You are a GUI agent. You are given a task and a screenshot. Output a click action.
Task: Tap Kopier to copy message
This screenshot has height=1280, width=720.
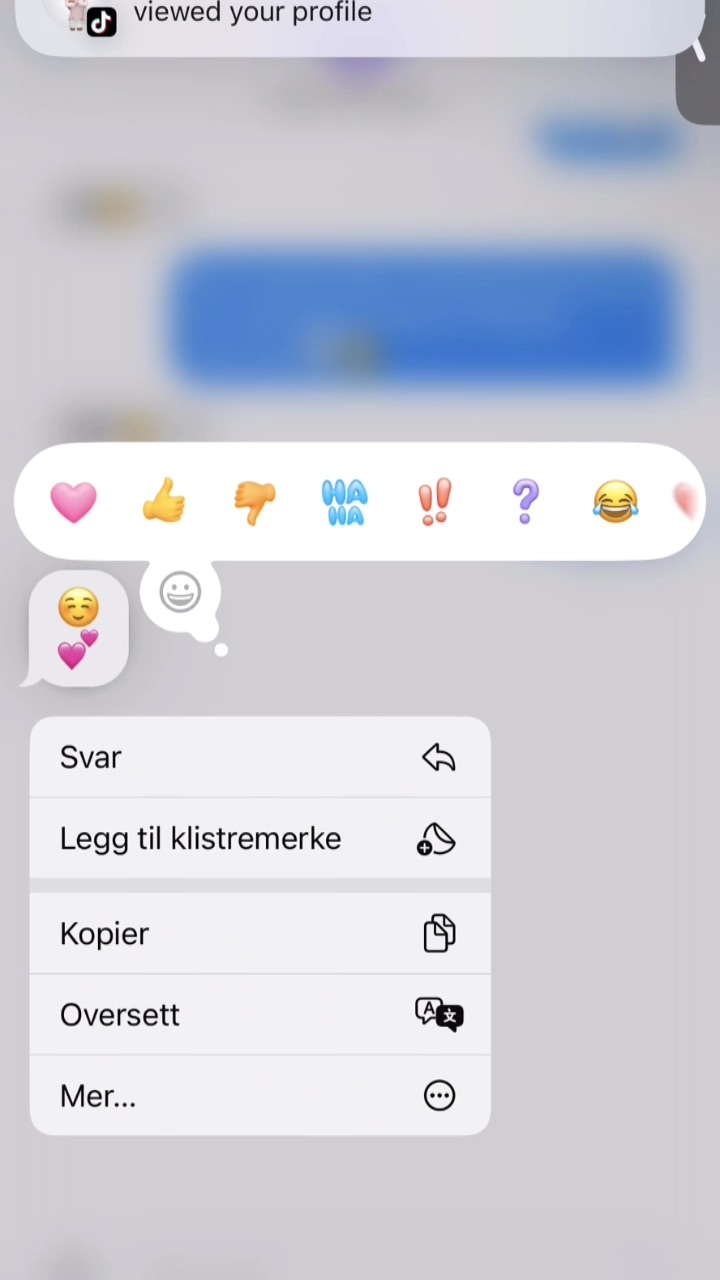pyautogui.click(x=260, y=933)
